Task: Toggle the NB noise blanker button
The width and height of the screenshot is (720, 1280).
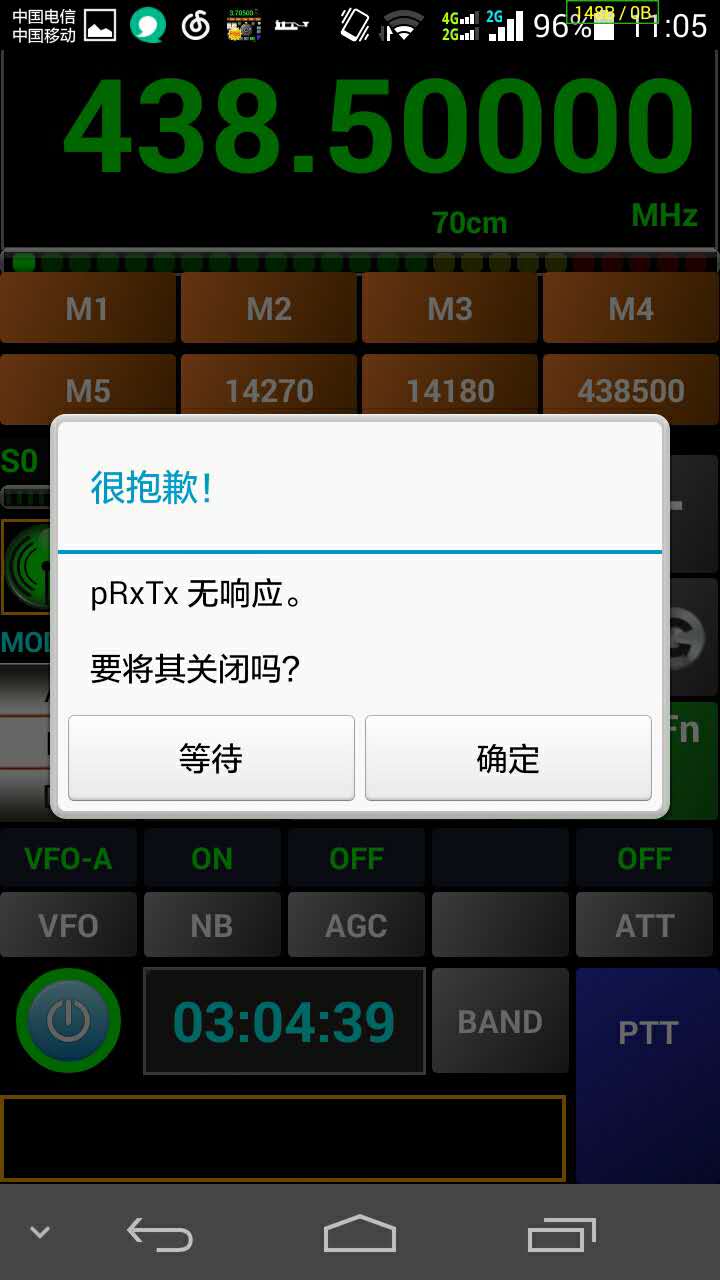Action: pos(212,925)
